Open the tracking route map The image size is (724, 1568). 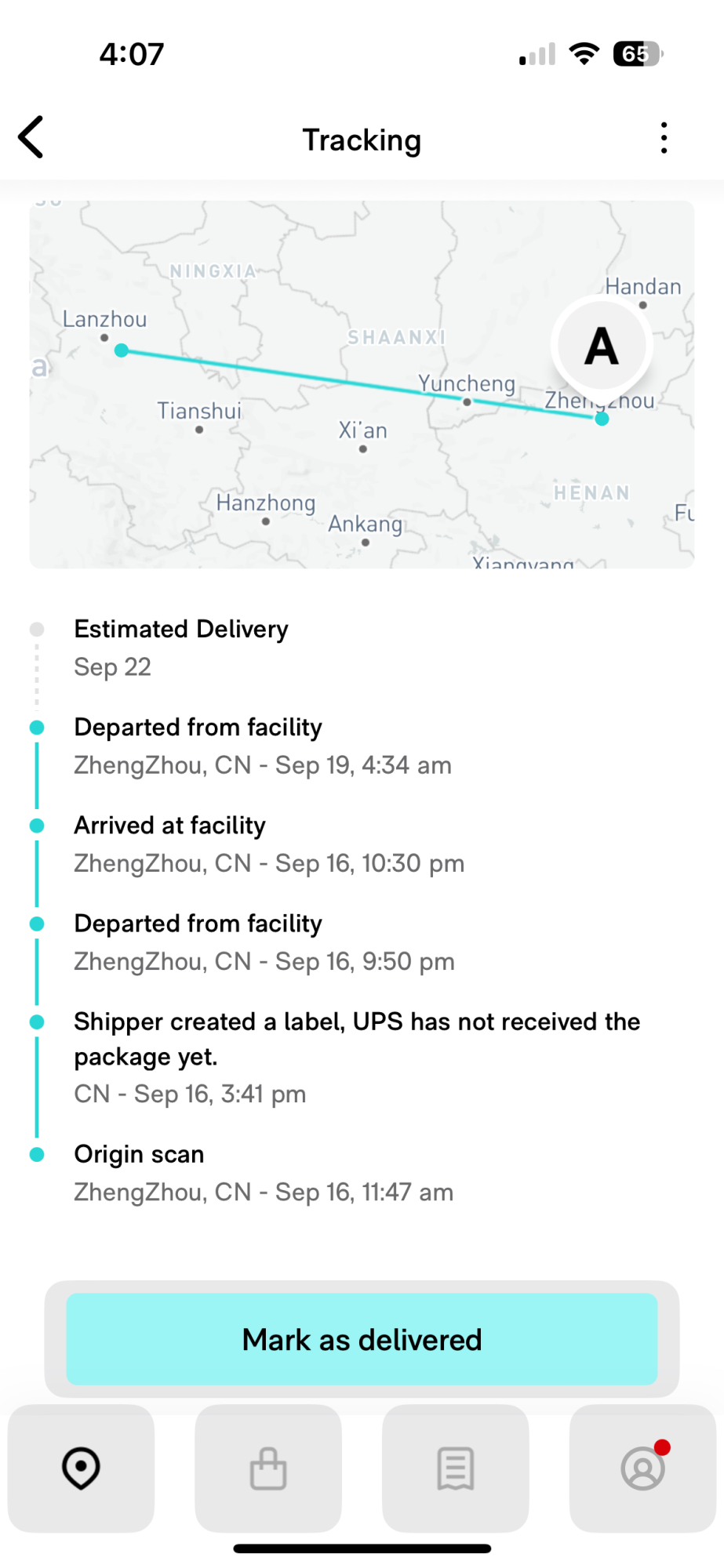[x=362, y=384]
